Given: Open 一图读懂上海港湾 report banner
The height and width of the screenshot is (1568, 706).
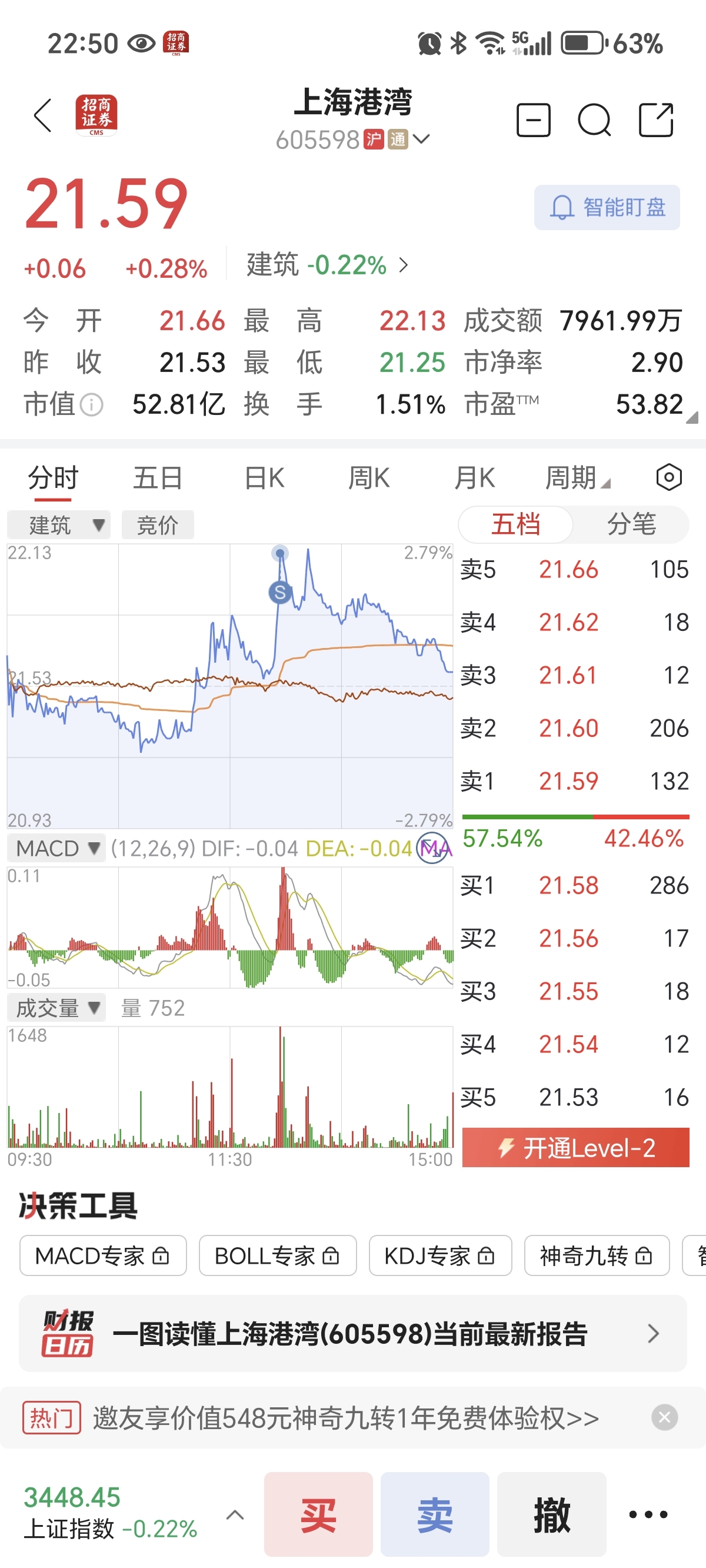Looking at the screenshot, I should pyautogui.click(x=353, y=1334).
